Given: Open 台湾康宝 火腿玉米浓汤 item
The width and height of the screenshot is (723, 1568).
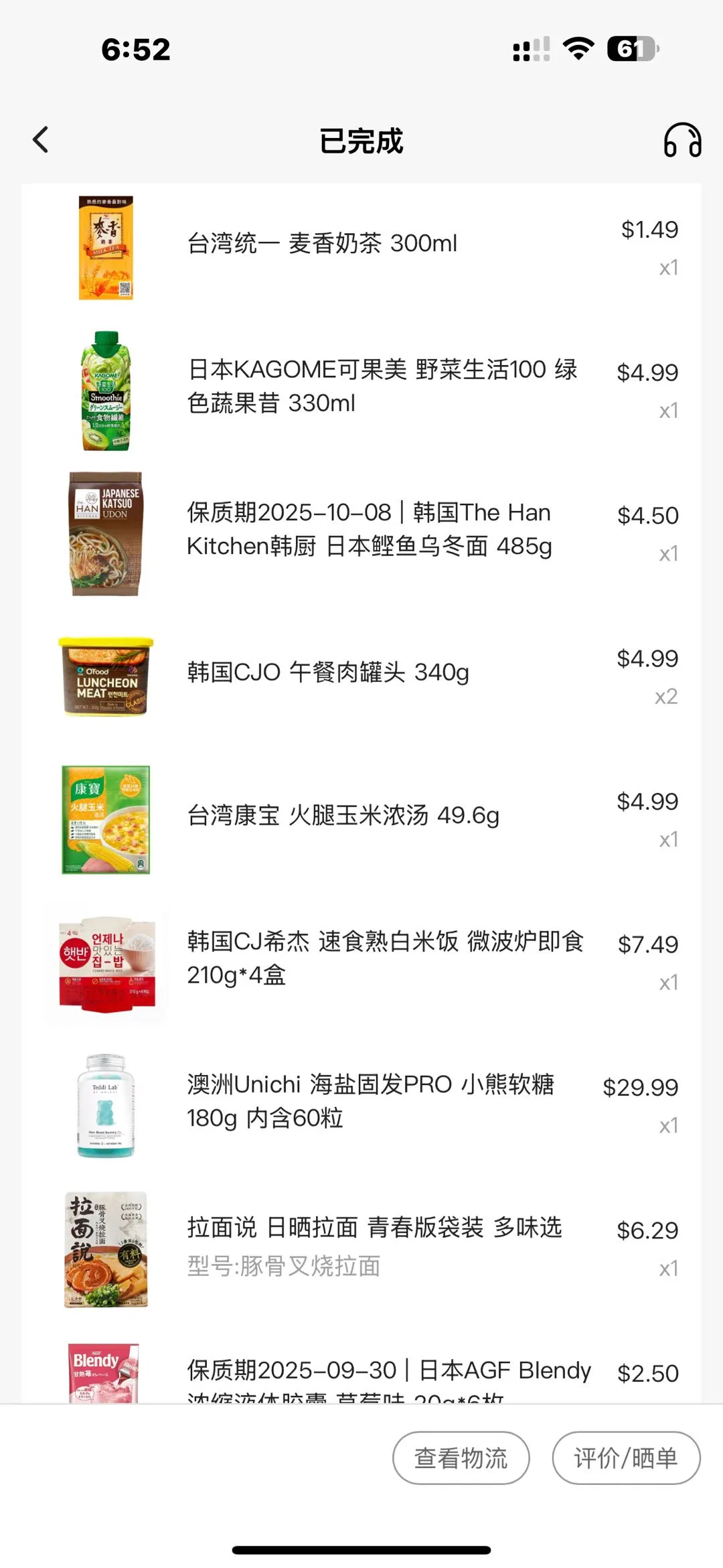Looking at the screenshot, I should 343,816.
